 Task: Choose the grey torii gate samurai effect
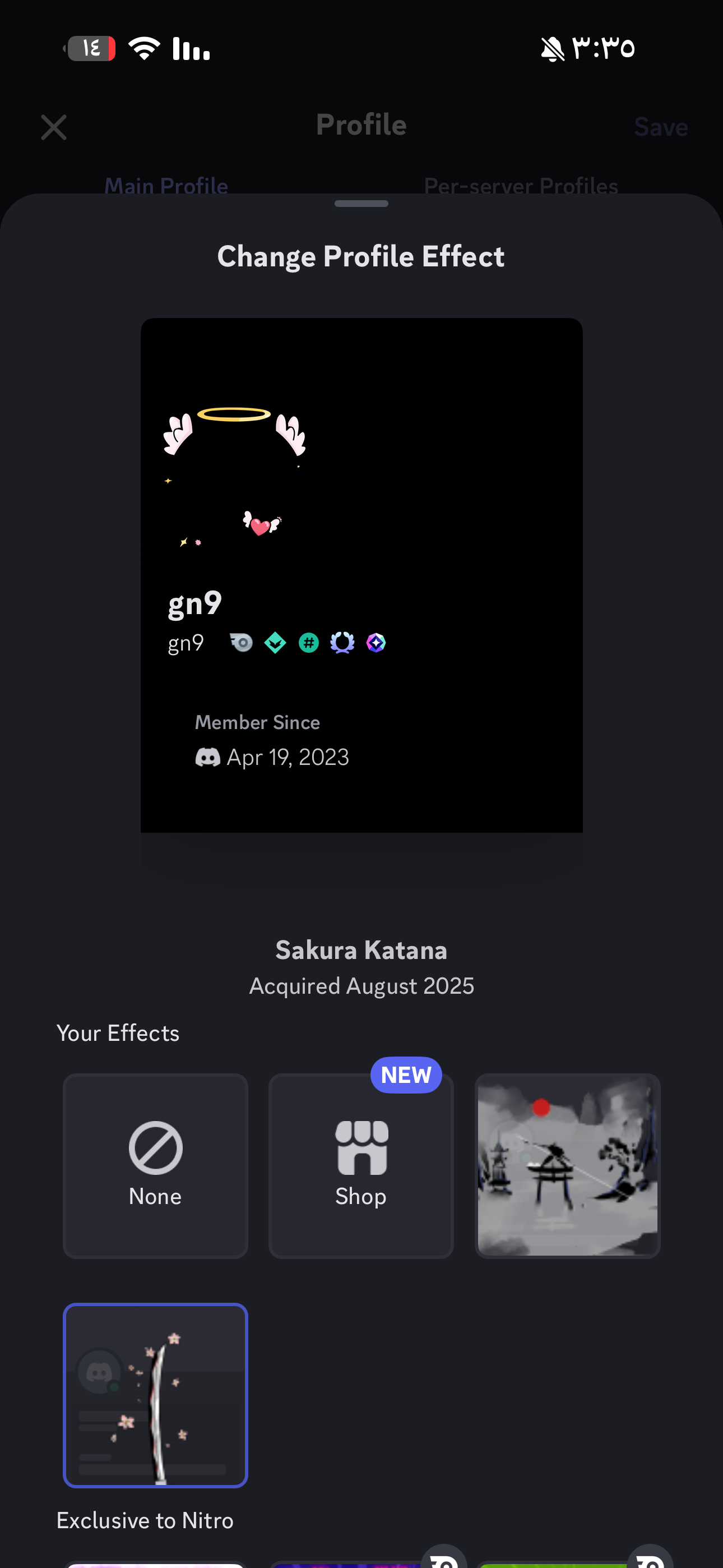[567, 1165]
